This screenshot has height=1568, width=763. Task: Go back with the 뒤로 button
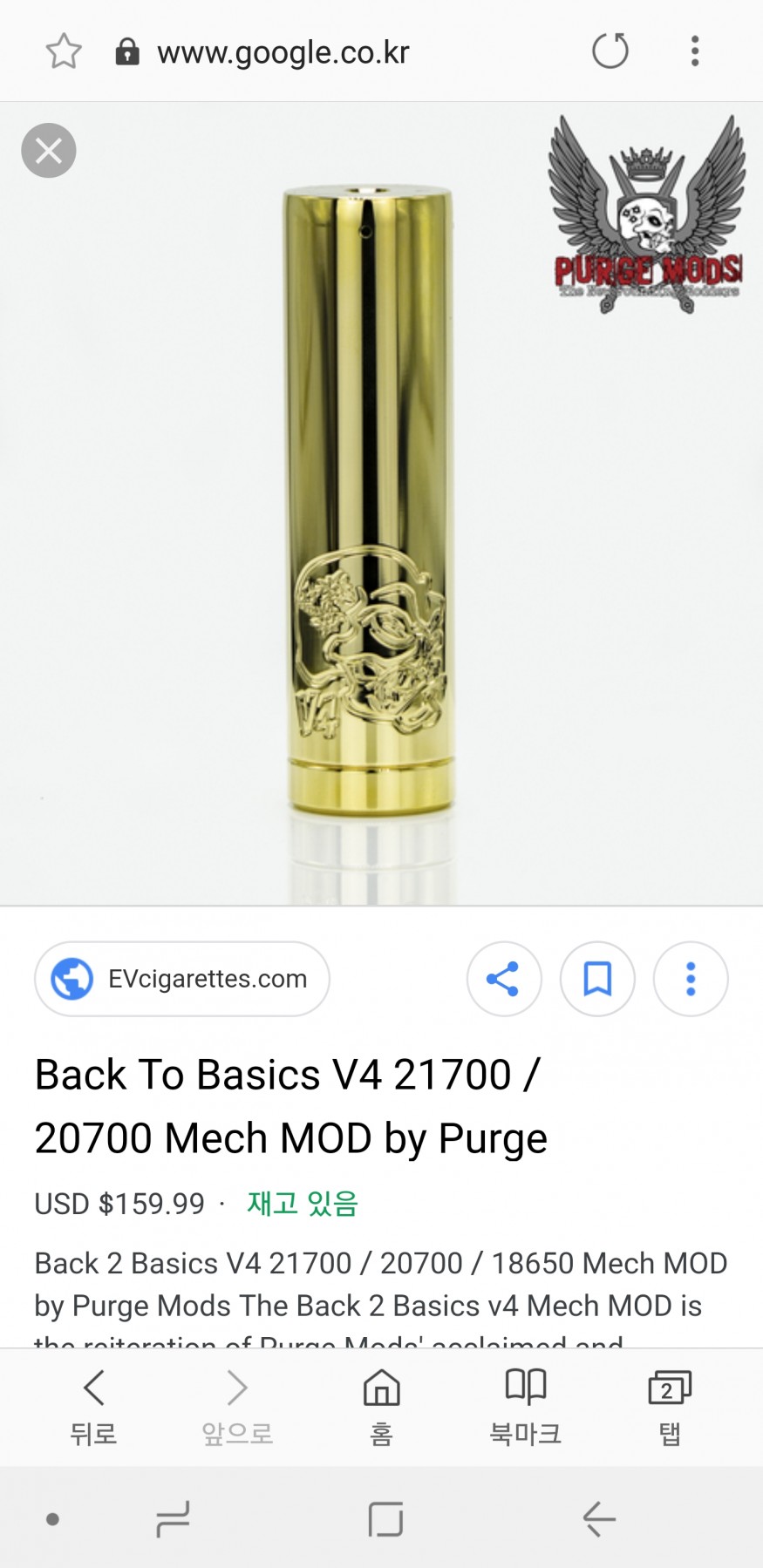click(93, 1405)
